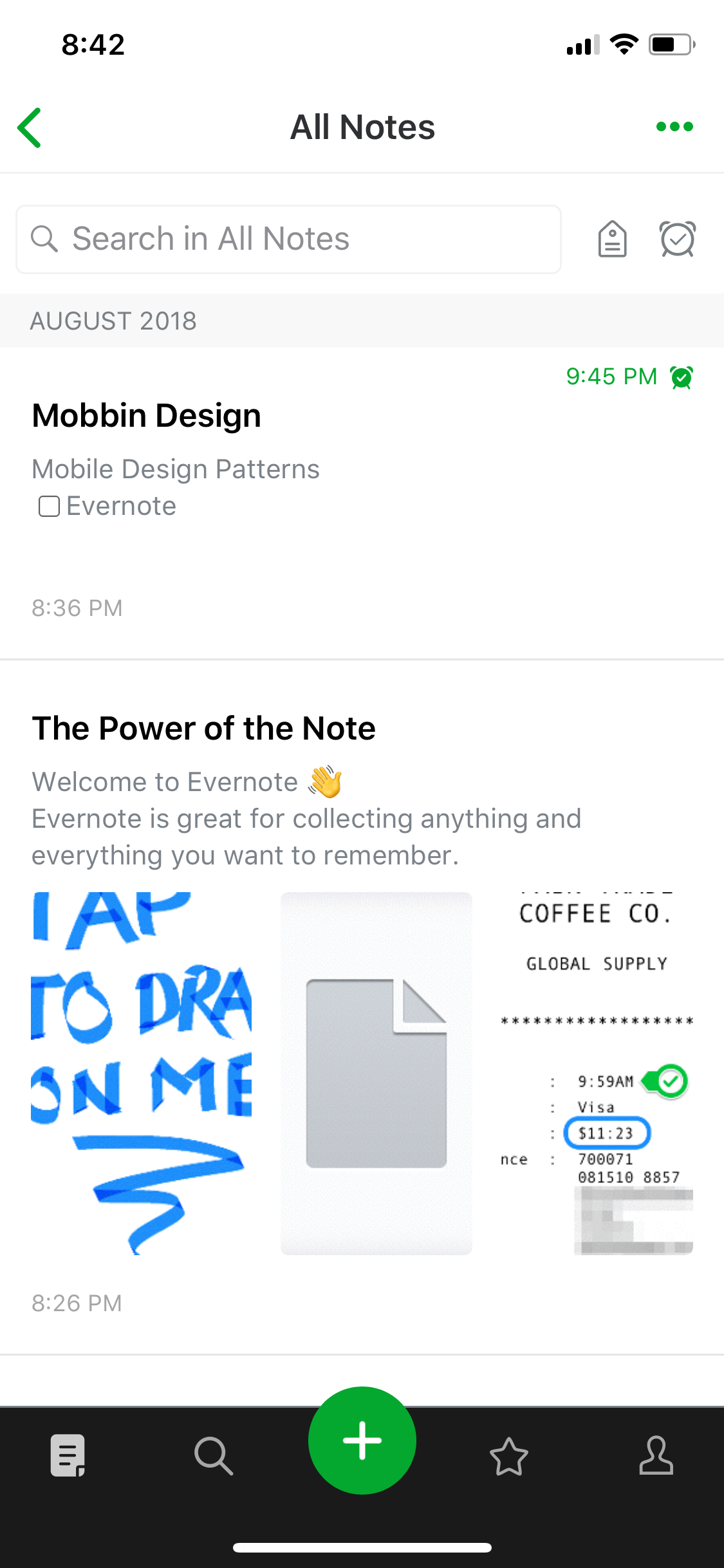Switch to the Notes tab
The width and height of the screenshot is (724, 1568).
click(68, 1455)
